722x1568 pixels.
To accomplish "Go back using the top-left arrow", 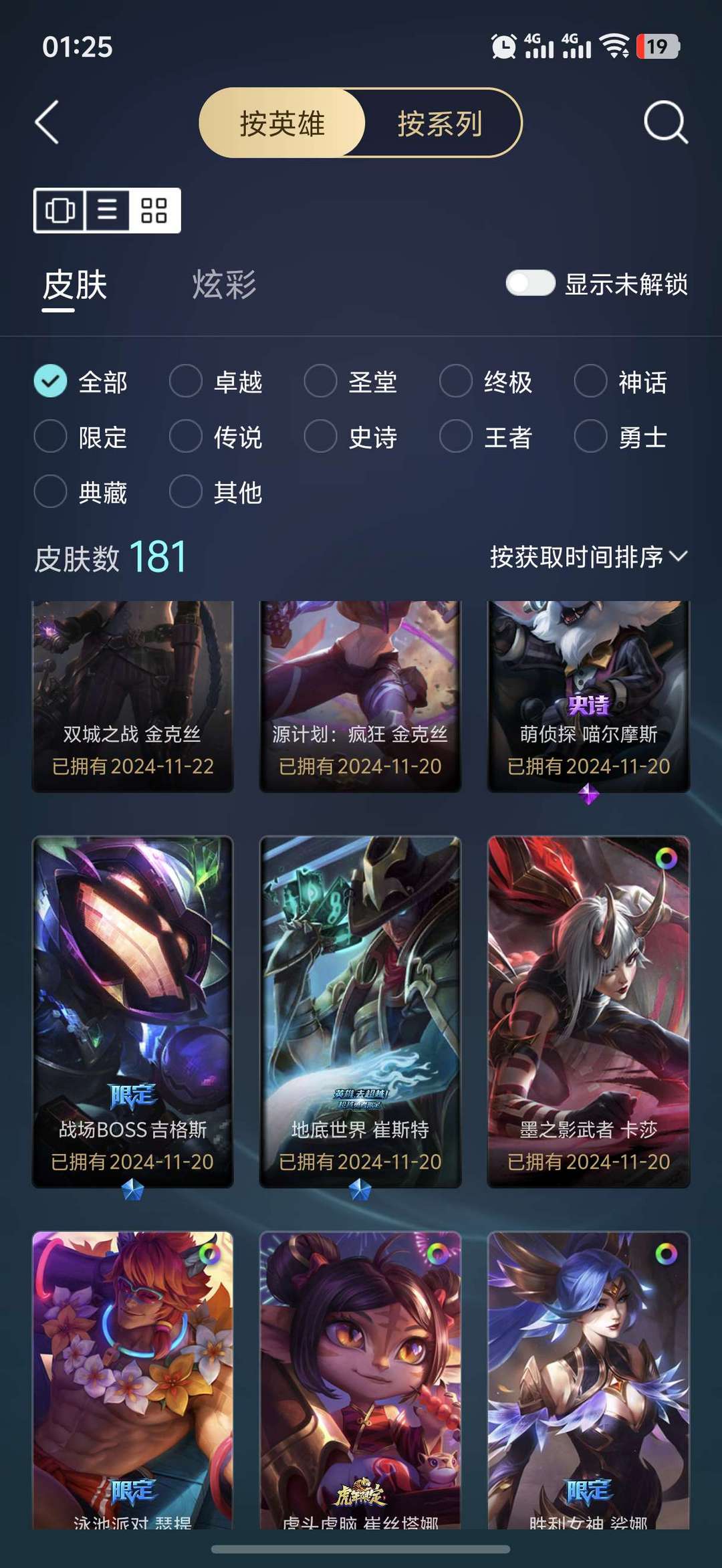I will coord(47,122).
